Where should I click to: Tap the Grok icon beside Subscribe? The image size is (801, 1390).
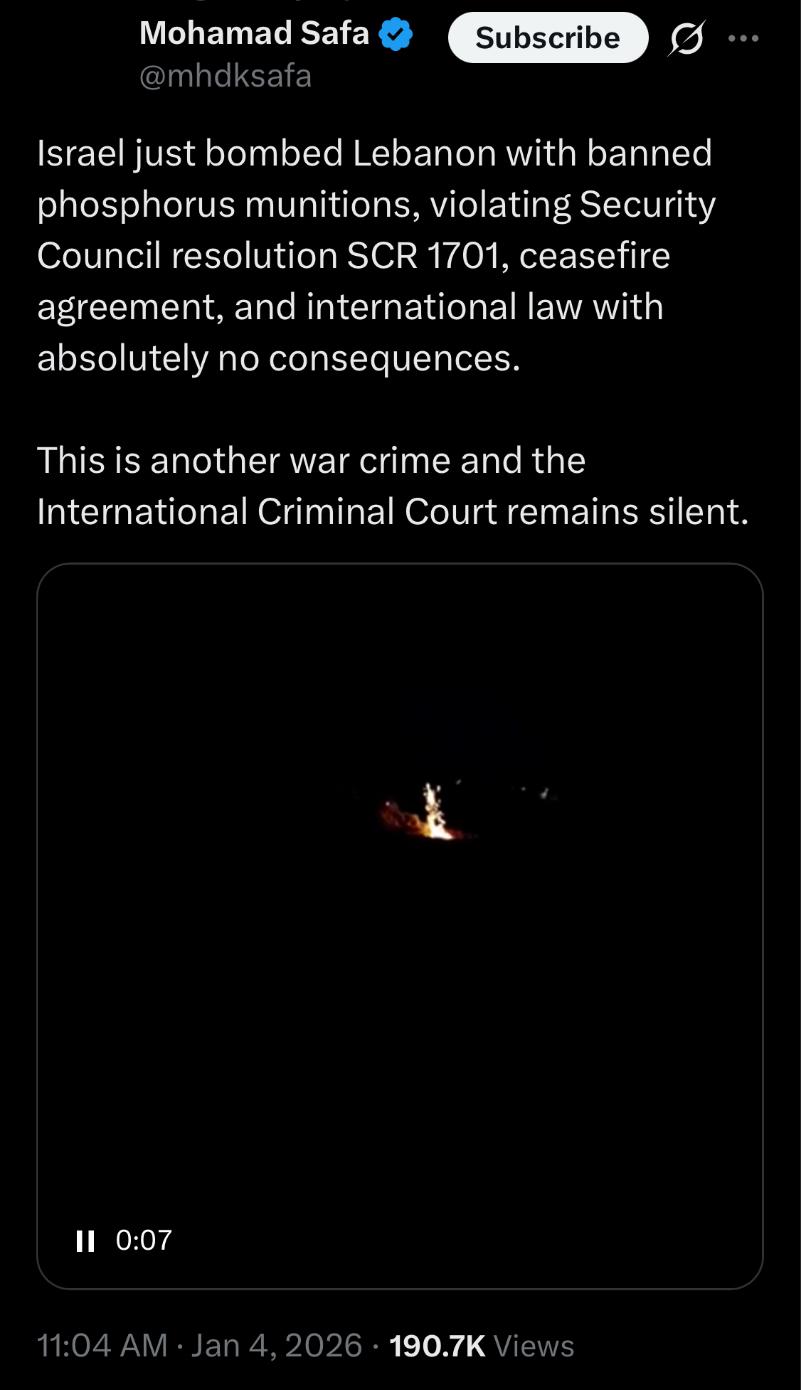click(686, 39)
